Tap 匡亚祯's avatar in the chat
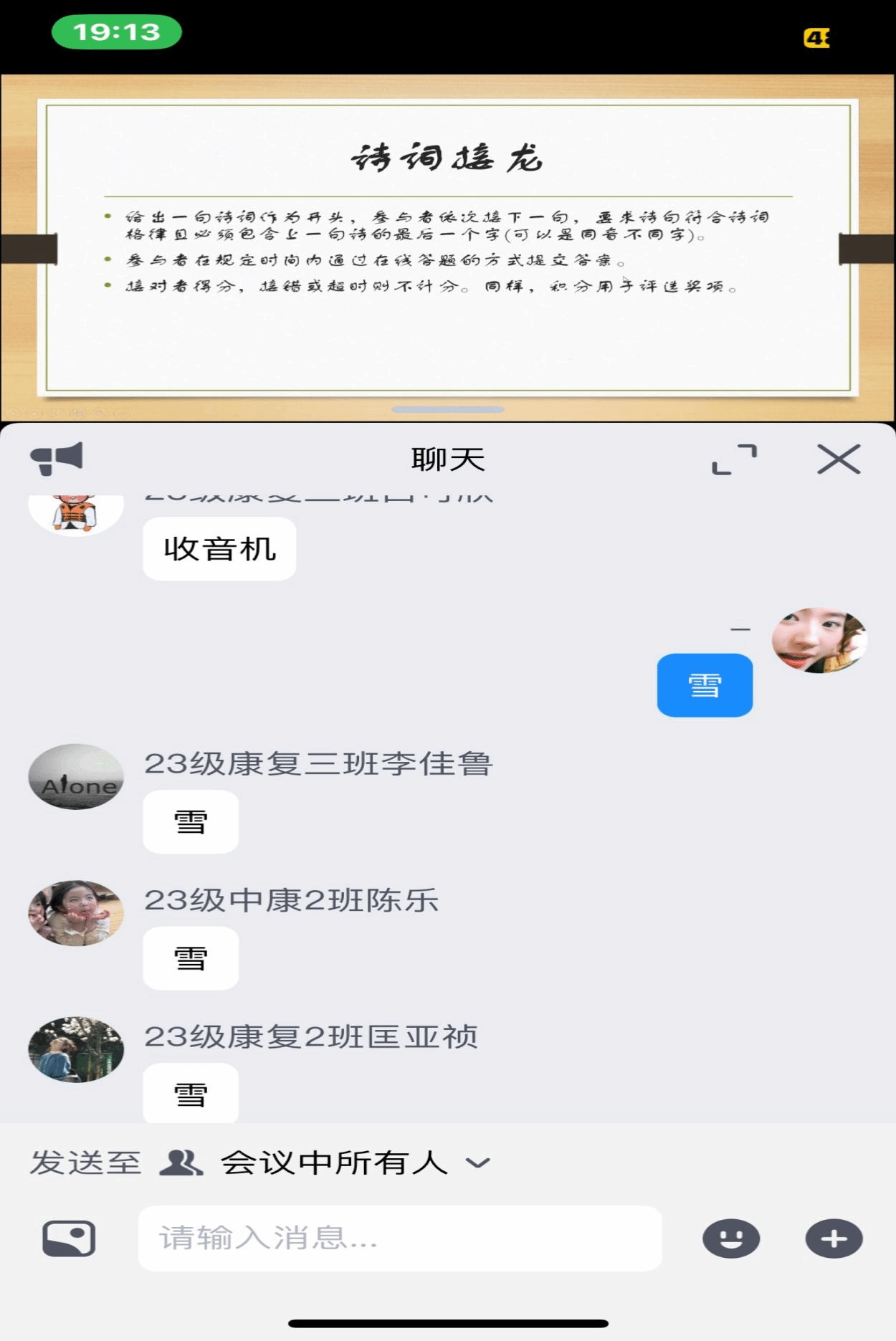This screenshot has height=1341, width=896. tap(76, 1049)
